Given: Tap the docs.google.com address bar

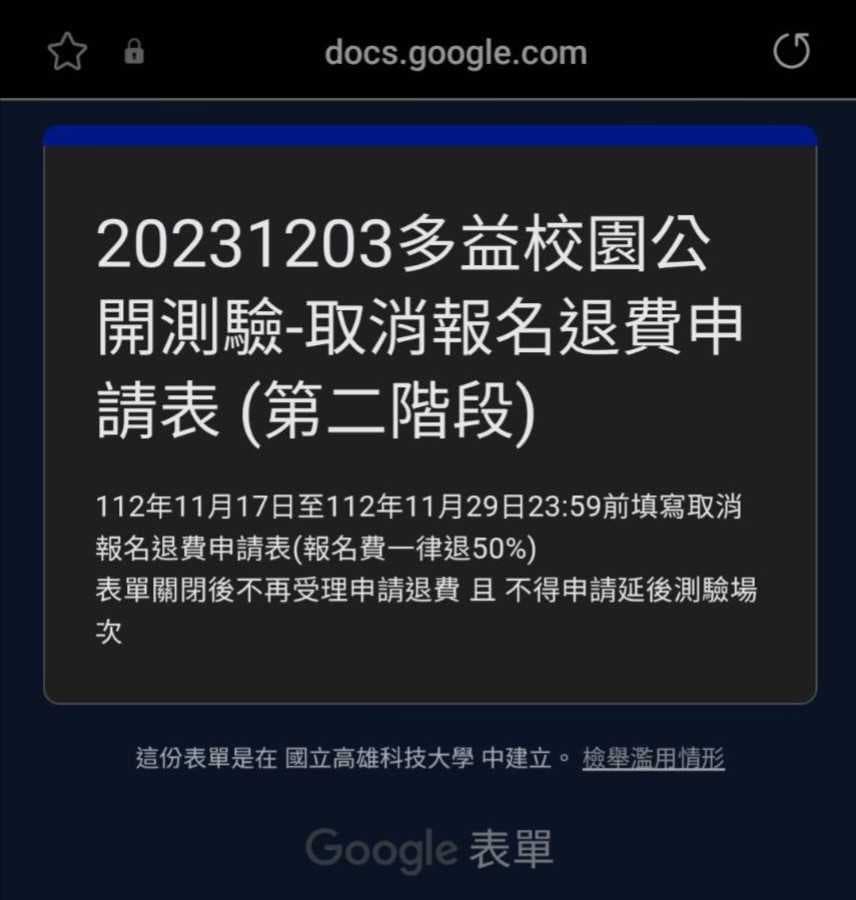Looking at the screenshot, I should [455, 52].
